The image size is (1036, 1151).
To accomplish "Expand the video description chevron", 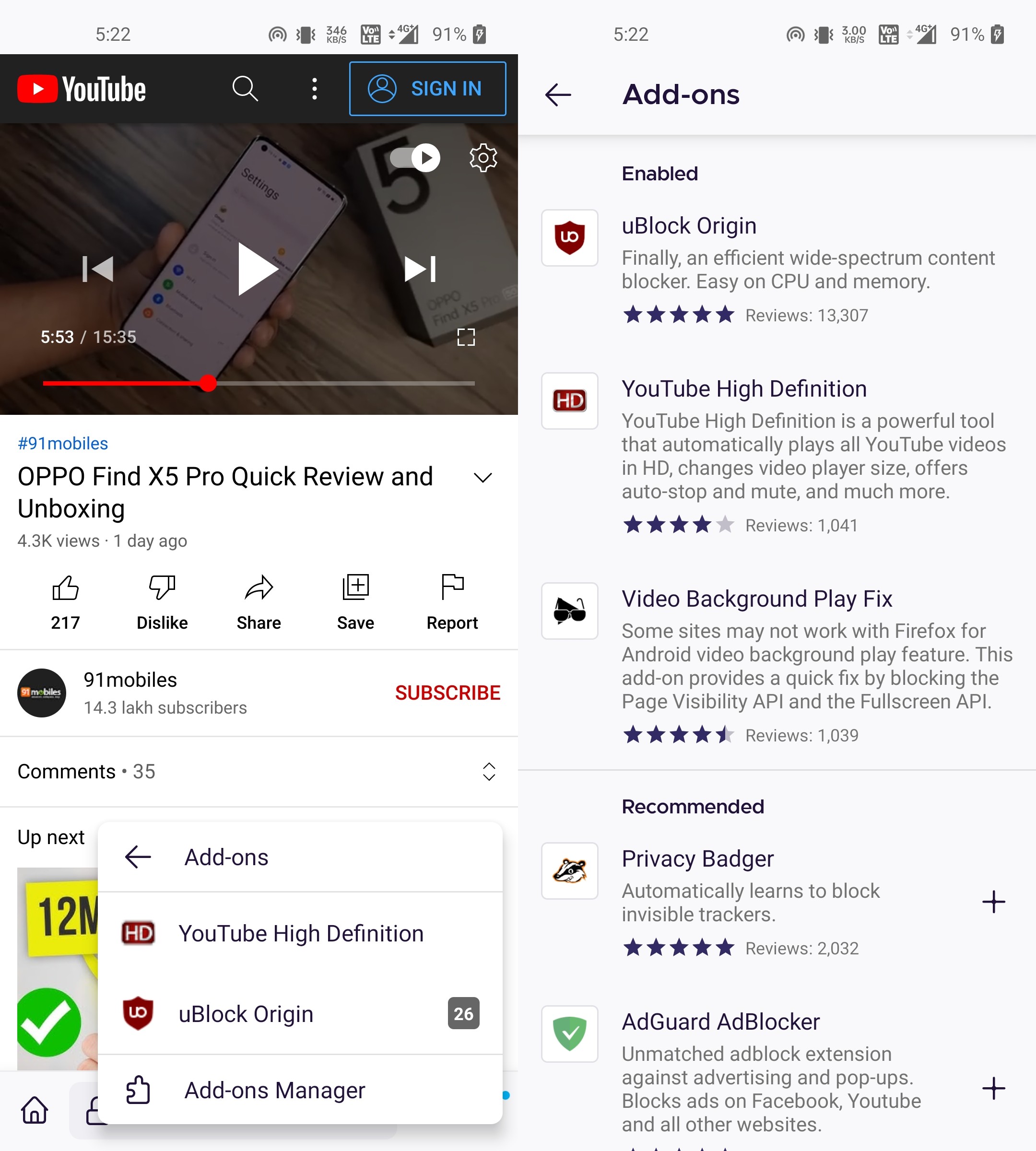I will coord(482,478).
